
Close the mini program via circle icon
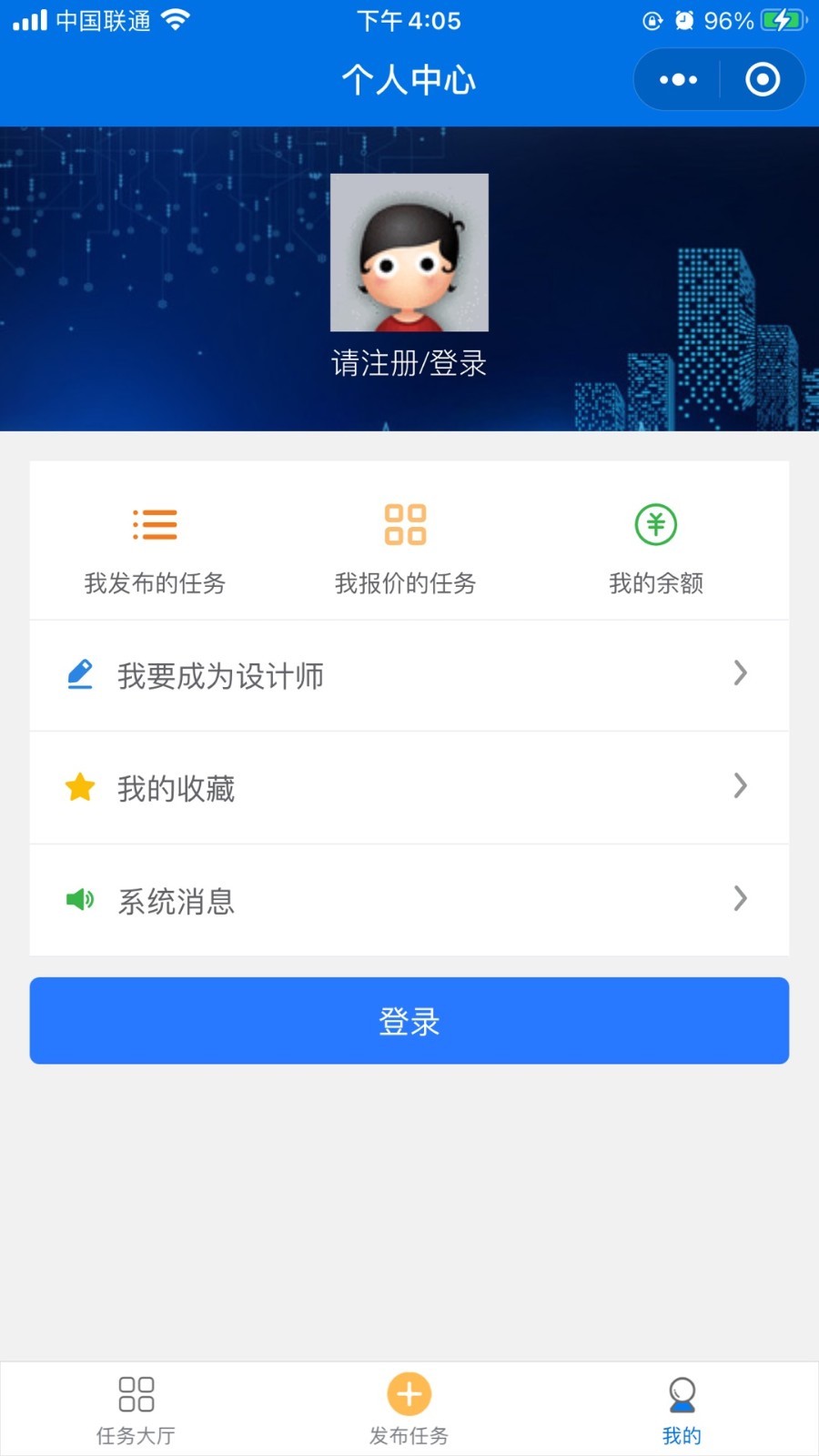click(763, 80)
